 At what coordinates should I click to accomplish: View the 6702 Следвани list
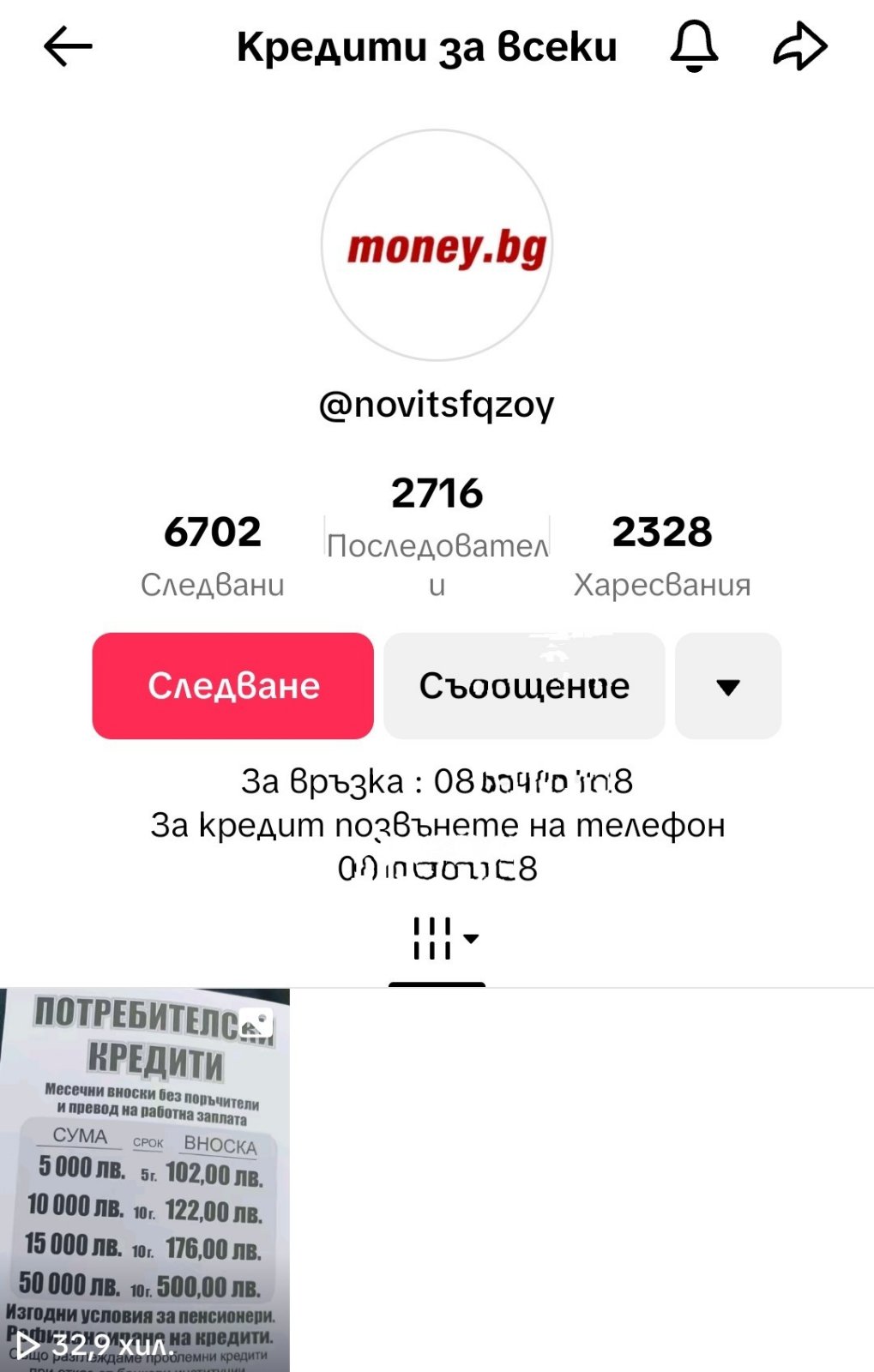pos(212,553)
